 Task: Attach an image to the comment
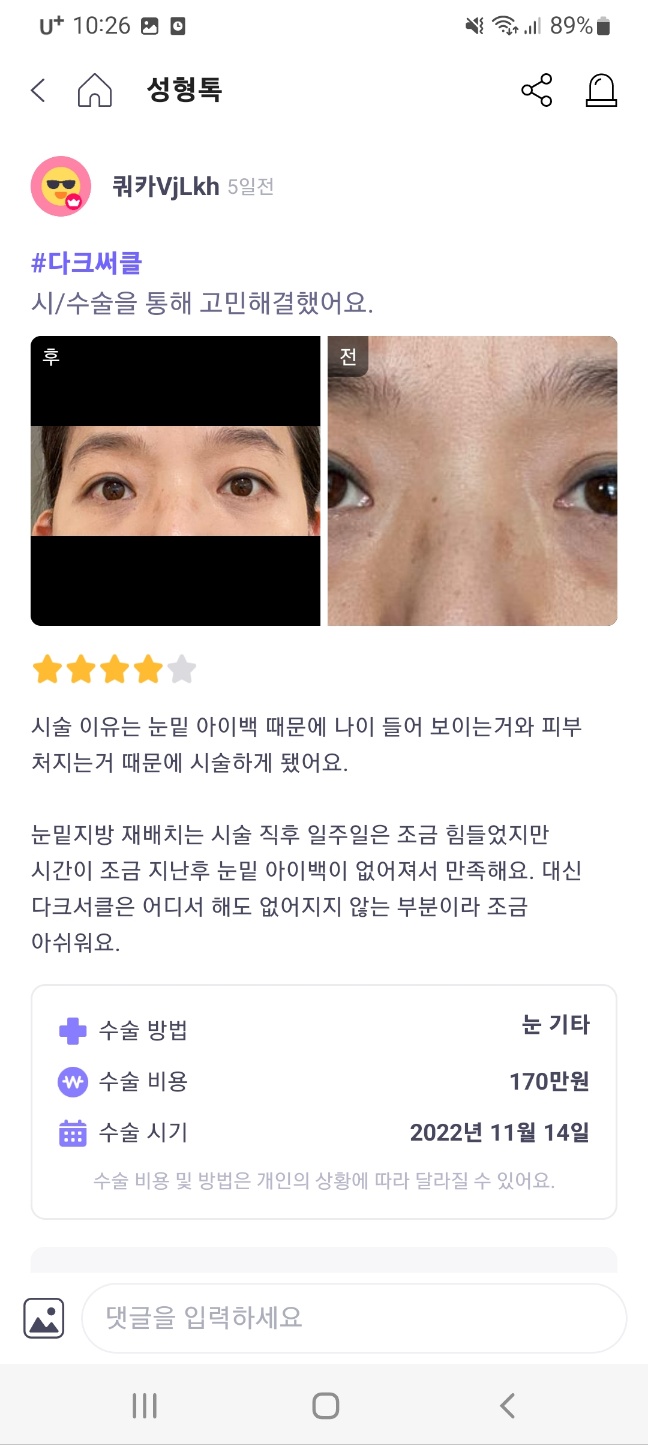tap(44, 1318)
